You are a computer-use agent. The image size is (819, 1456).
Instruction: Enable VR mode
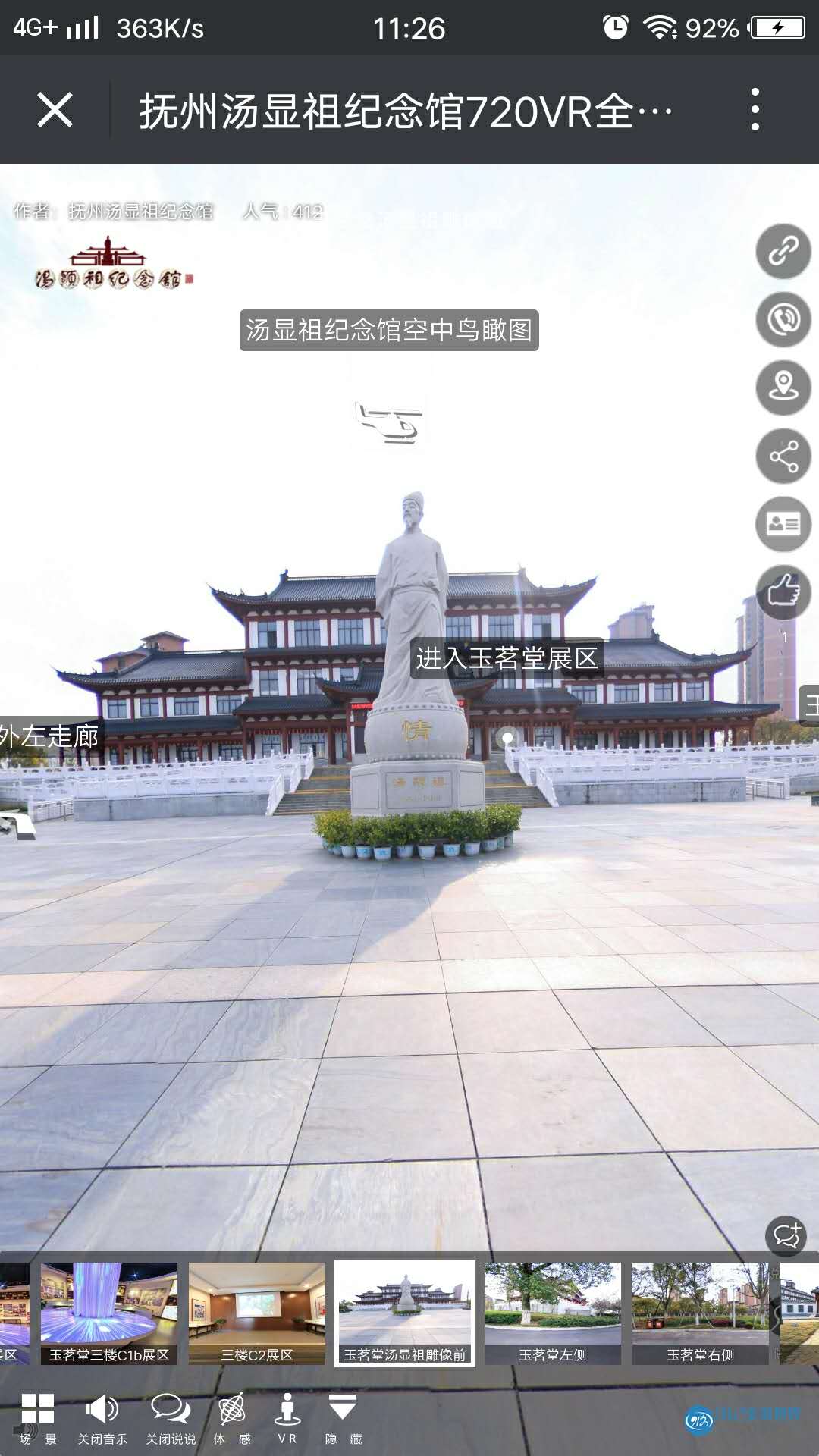[287, 1418]
